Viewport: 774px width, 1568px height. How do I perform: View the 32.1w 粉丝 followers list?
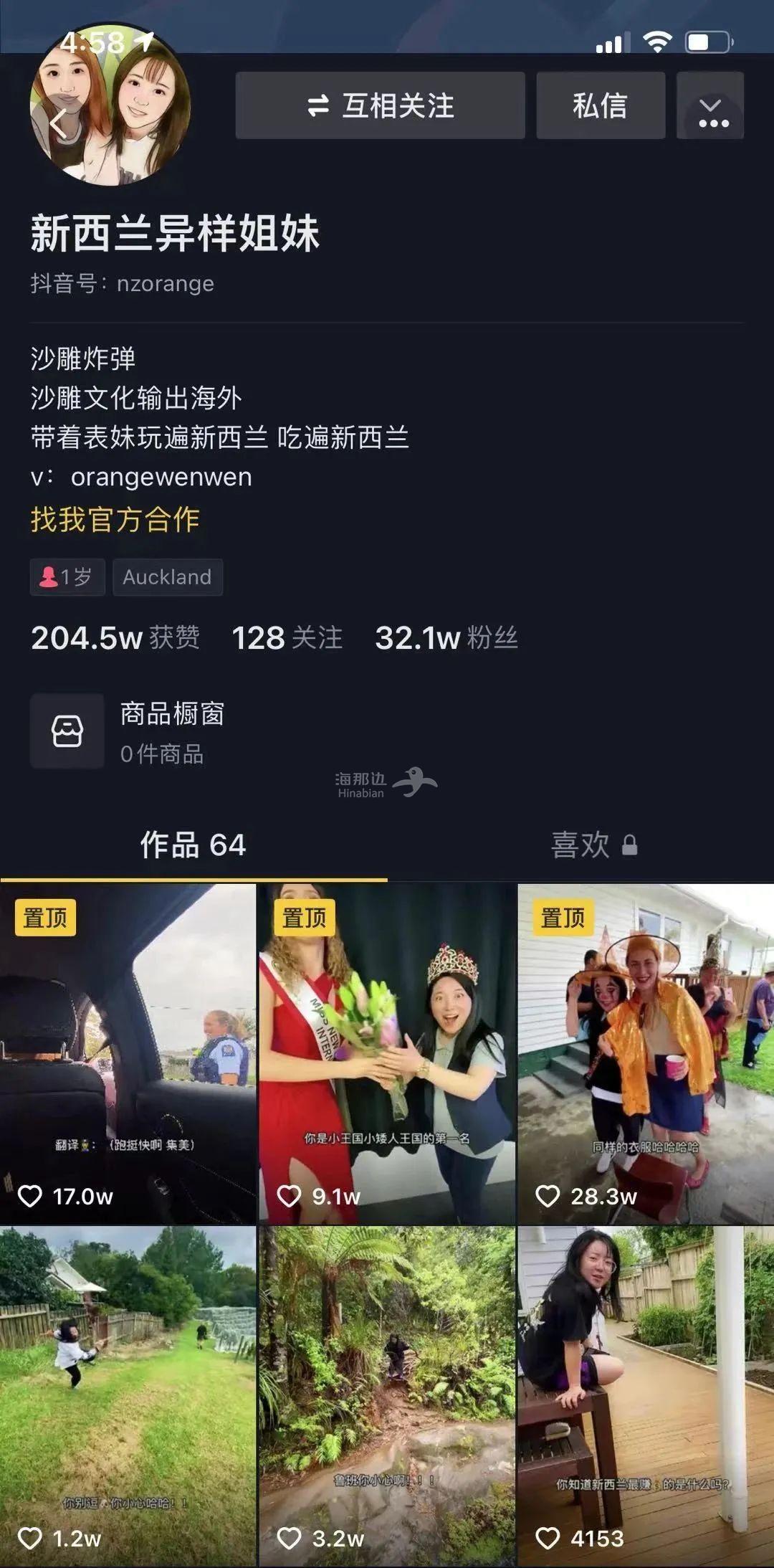tap(446, 637)
